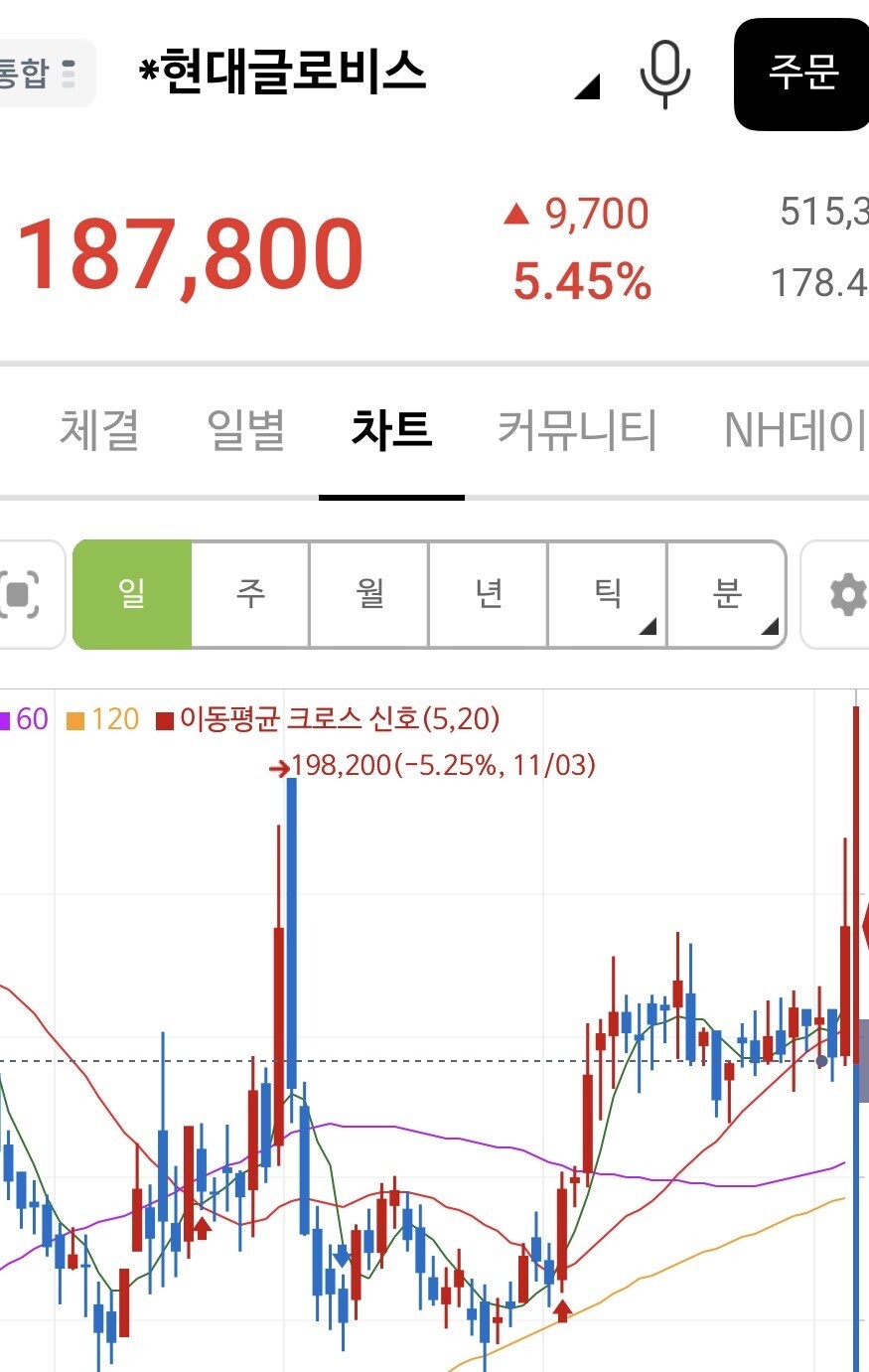
Task: Open the NH데이 tab
Action: 795,430
